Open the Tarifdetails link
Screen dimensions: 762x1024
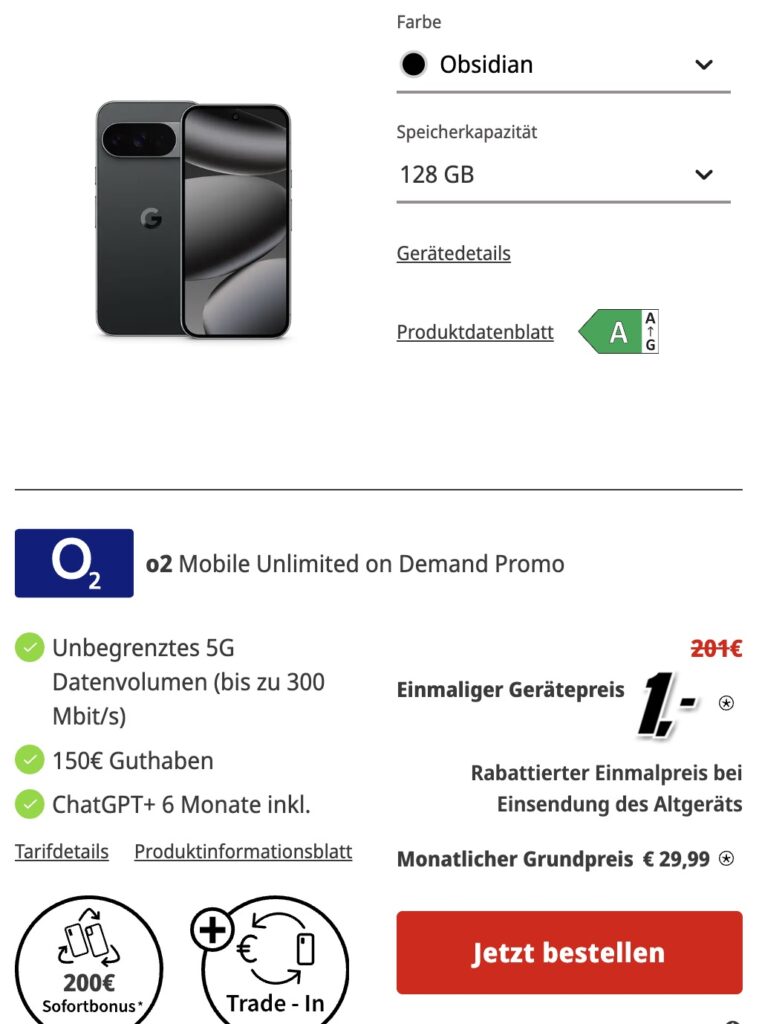pos(62,852)
